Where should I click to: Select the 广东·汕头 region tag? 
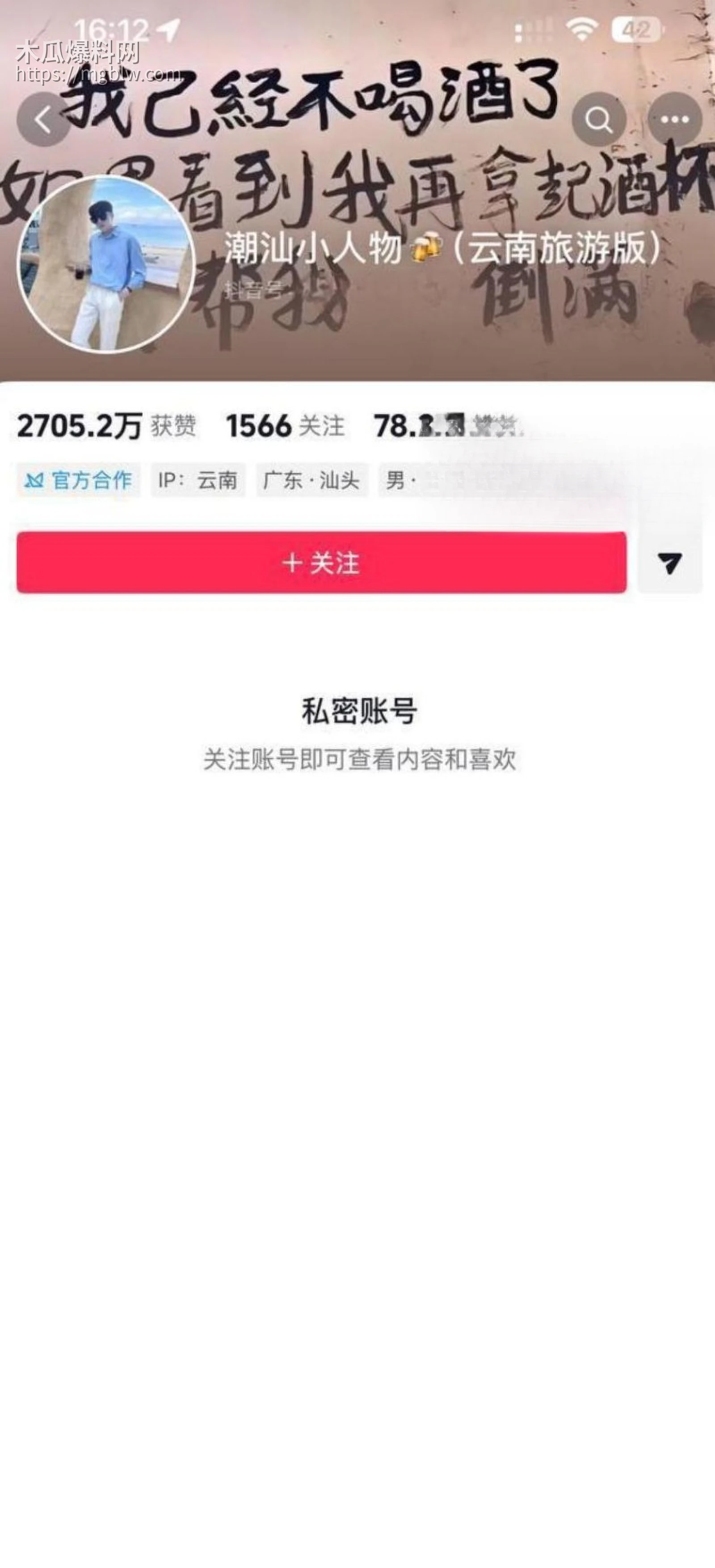coord(311,480)
